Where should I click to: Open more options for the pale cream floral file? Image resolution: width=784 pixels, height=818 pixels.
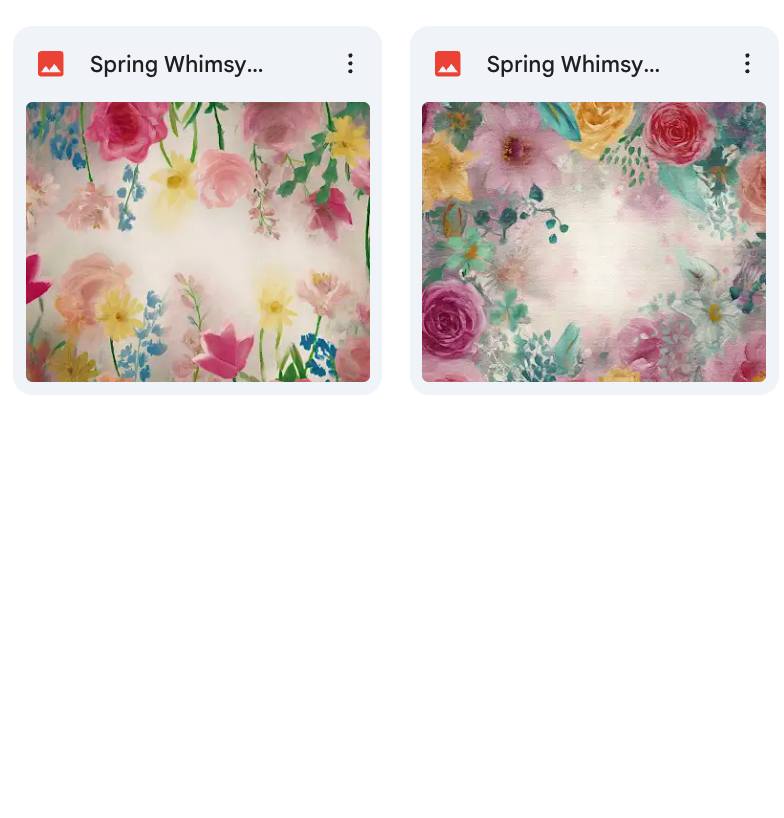pos(350,64)
